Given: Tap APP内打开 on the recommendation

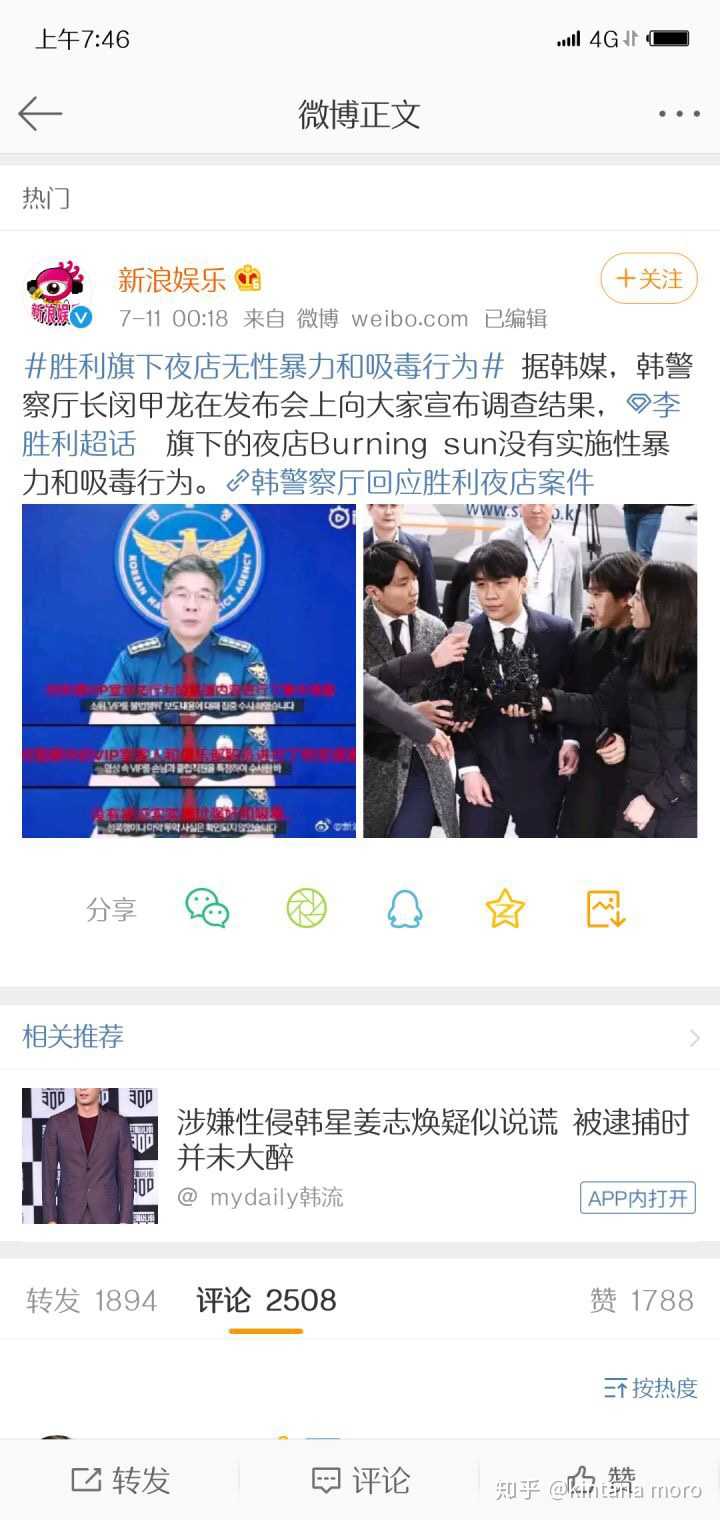Looking at the screenshot, I should tap(637, 1197).
